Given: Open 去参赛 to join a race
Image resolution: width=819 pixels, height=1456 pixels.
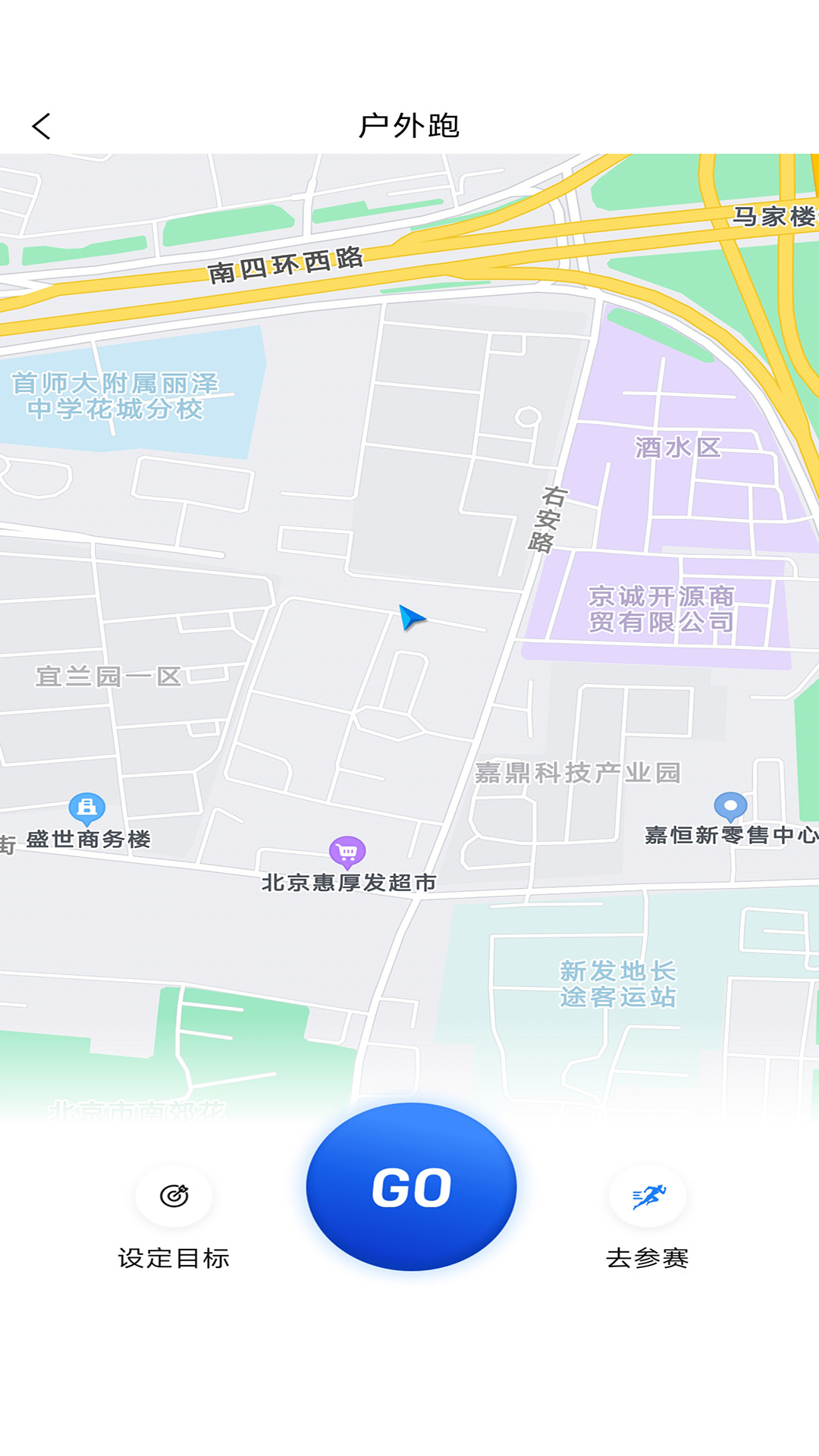Looking at the screenshot, I should (648, 1197).
